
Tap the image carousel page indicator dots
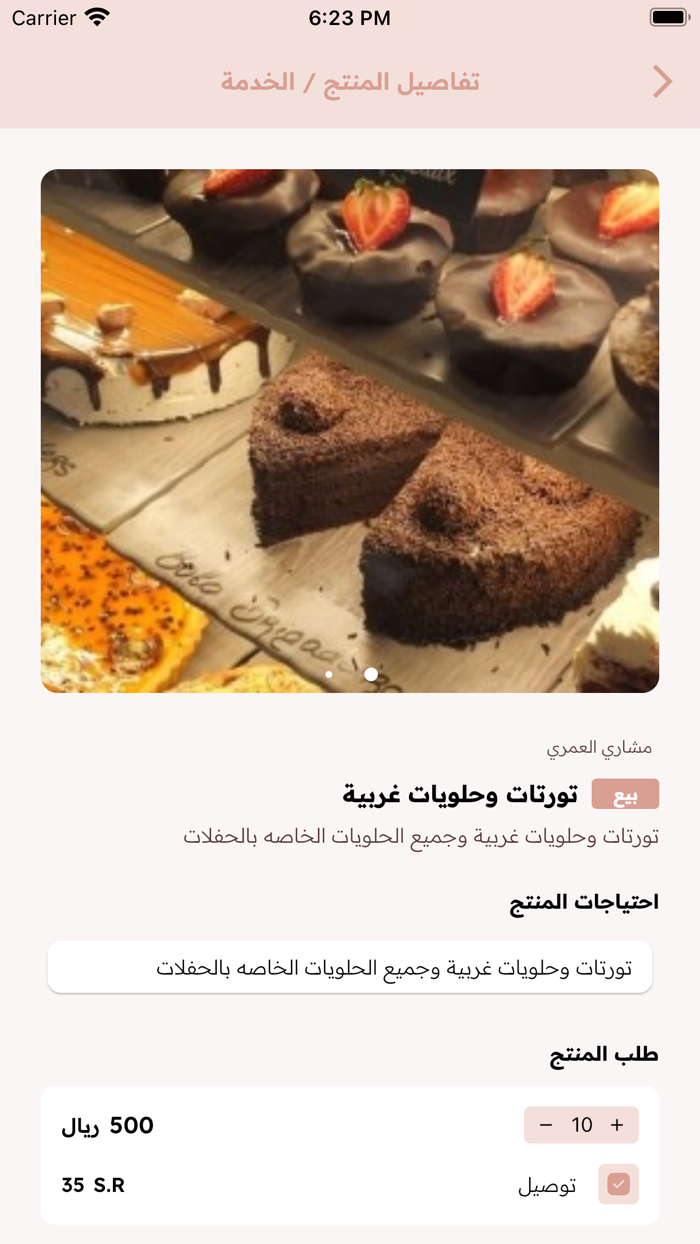pyautogui.click(x=350, y=674)
